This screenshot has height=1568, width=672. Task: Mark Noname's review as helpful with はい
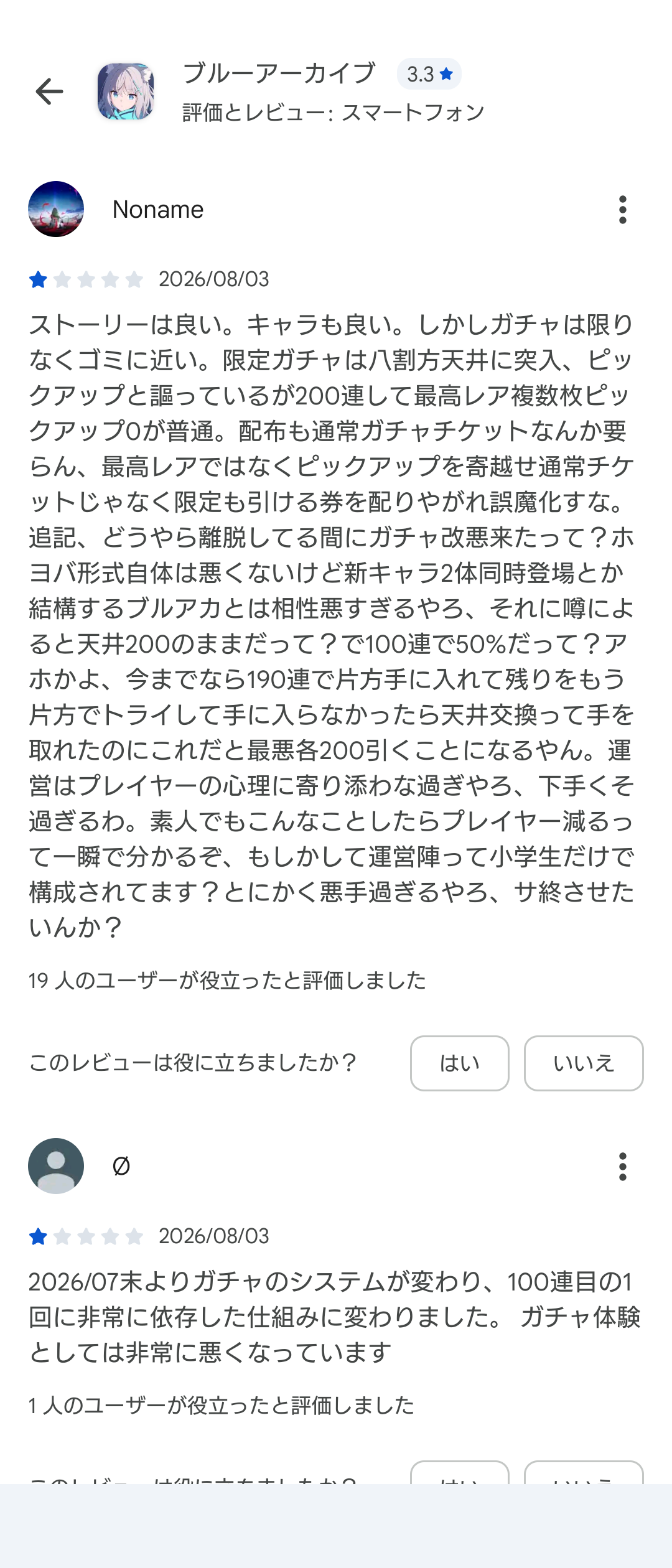(x=459, y=1063)
